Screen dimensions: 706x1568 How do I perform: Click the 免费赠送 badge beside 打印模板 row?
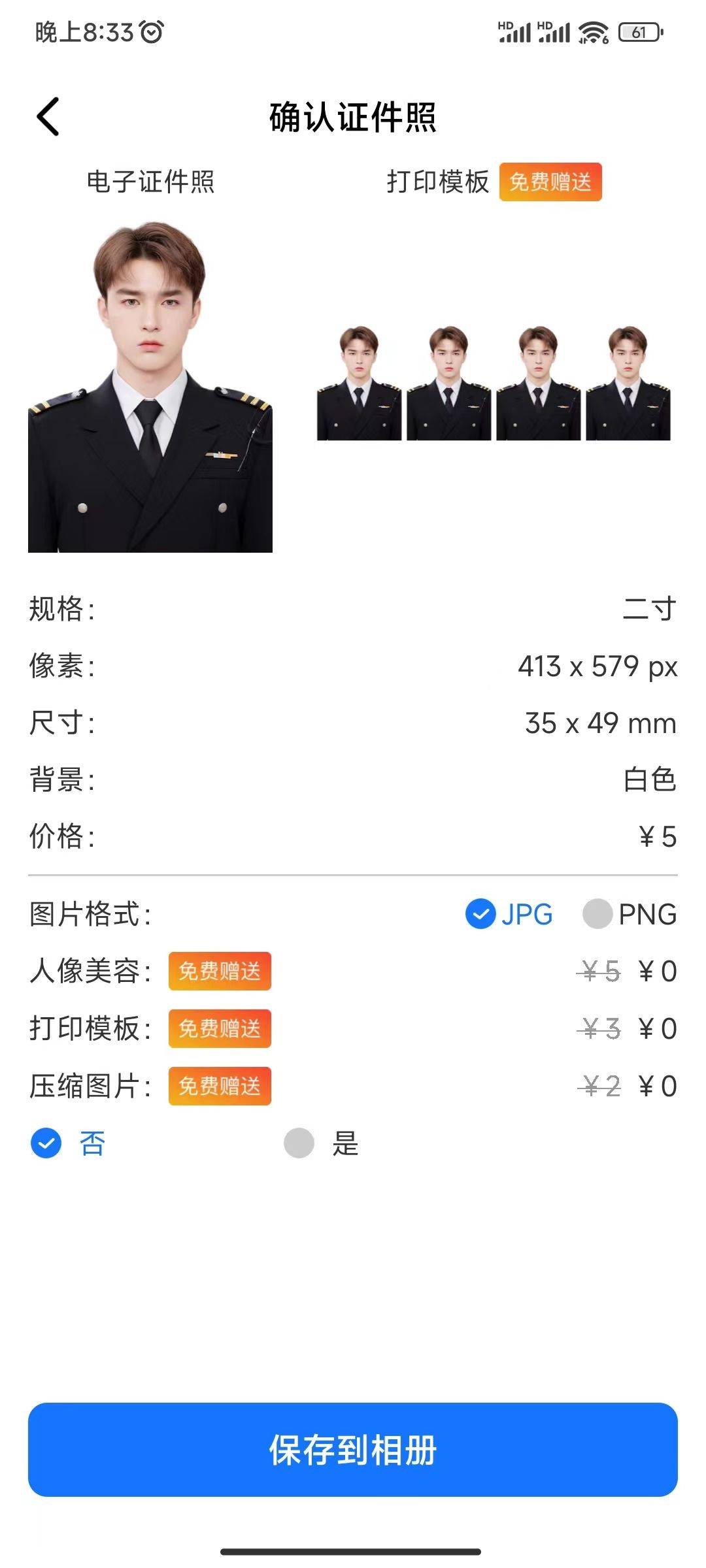pos(220,1030)
